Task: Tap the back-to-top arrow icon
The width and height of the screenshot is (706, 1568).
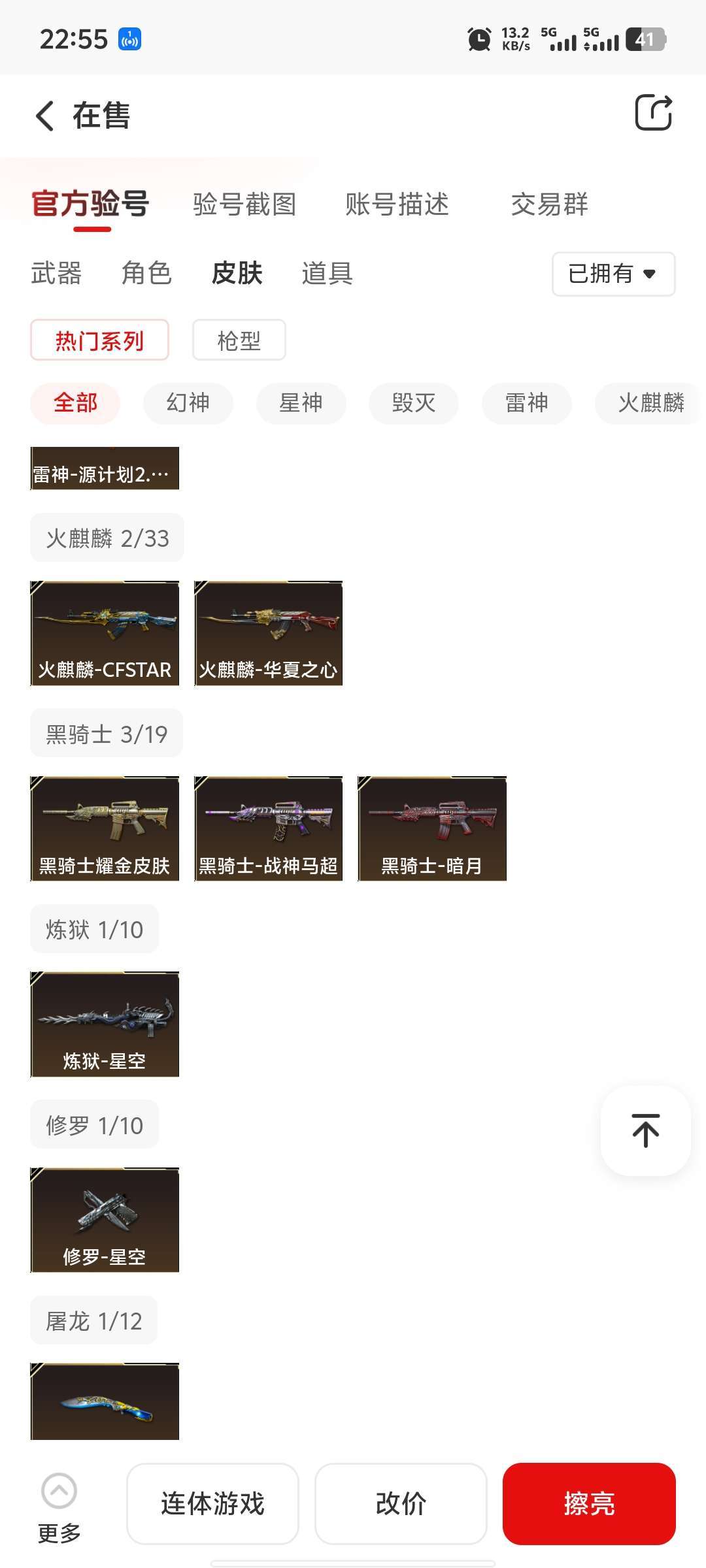Action: click(645, 1131)
